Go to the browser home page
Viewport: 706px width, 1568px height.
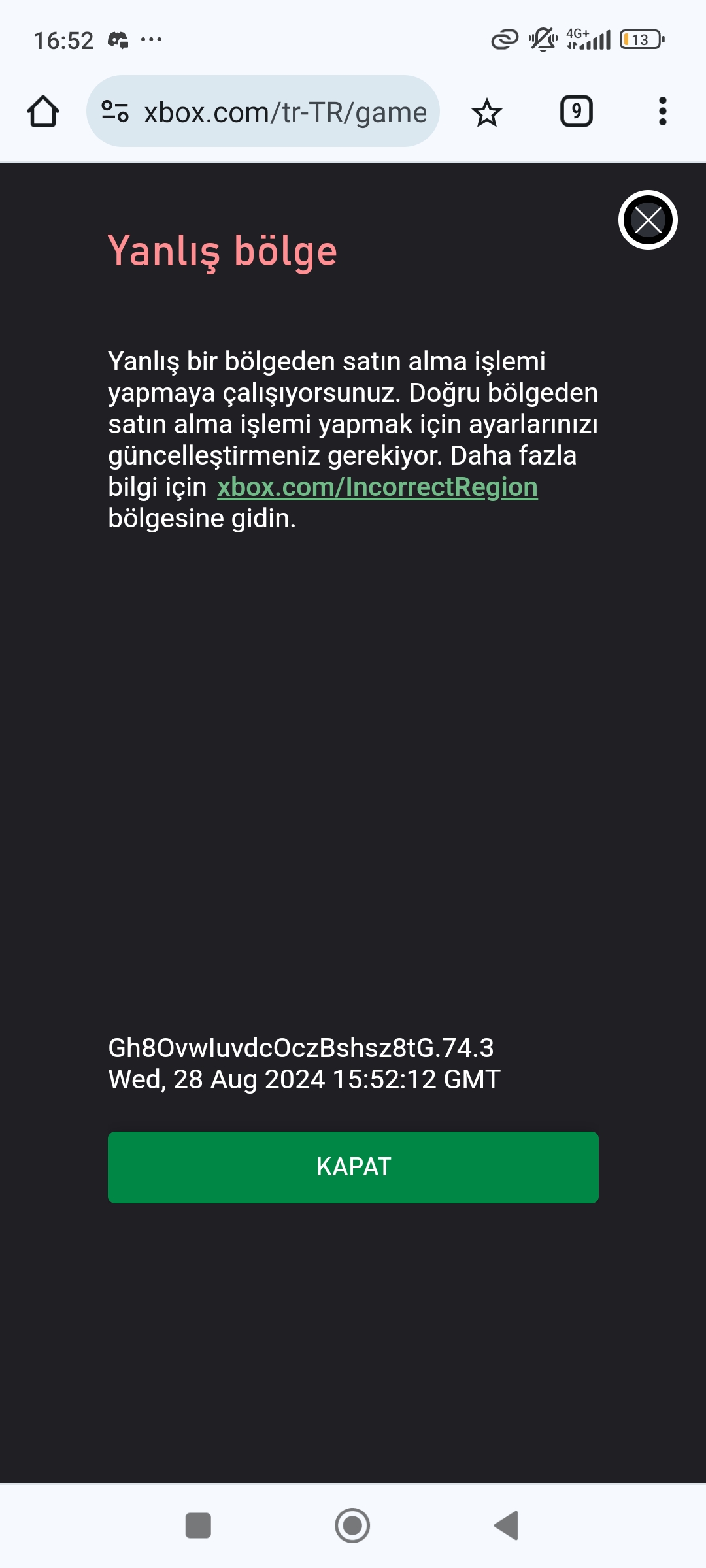43,112
